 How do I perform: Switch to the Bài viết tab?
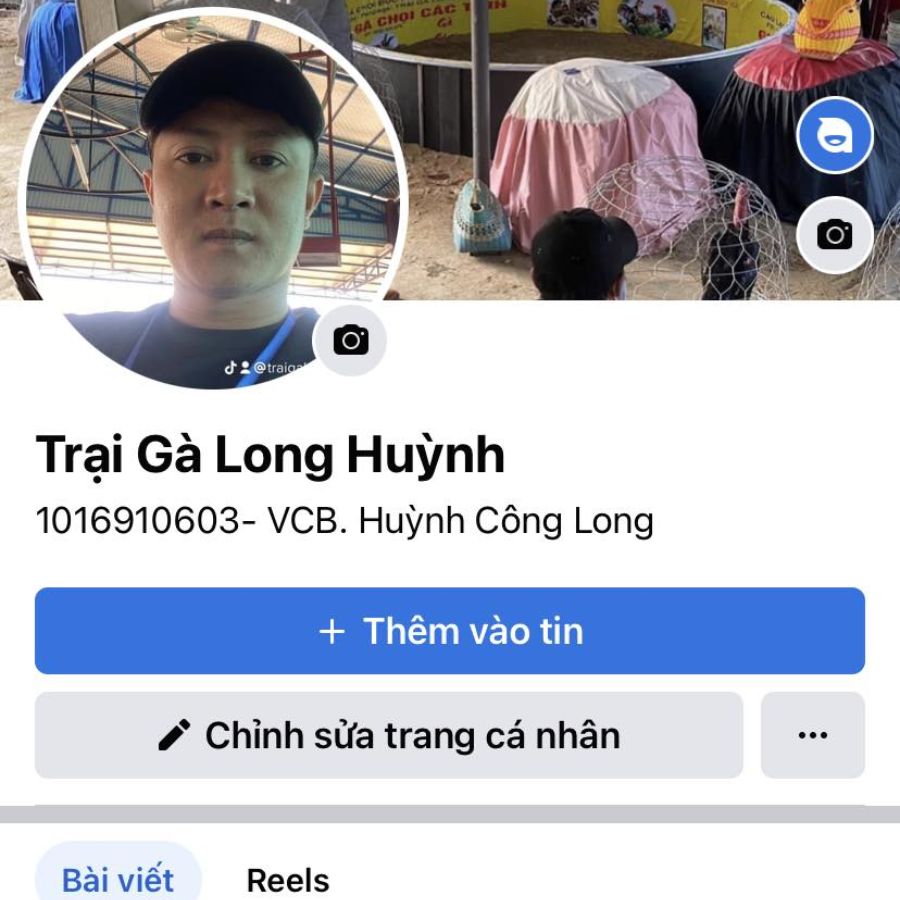pyautogui.click(x=118, y=880)
